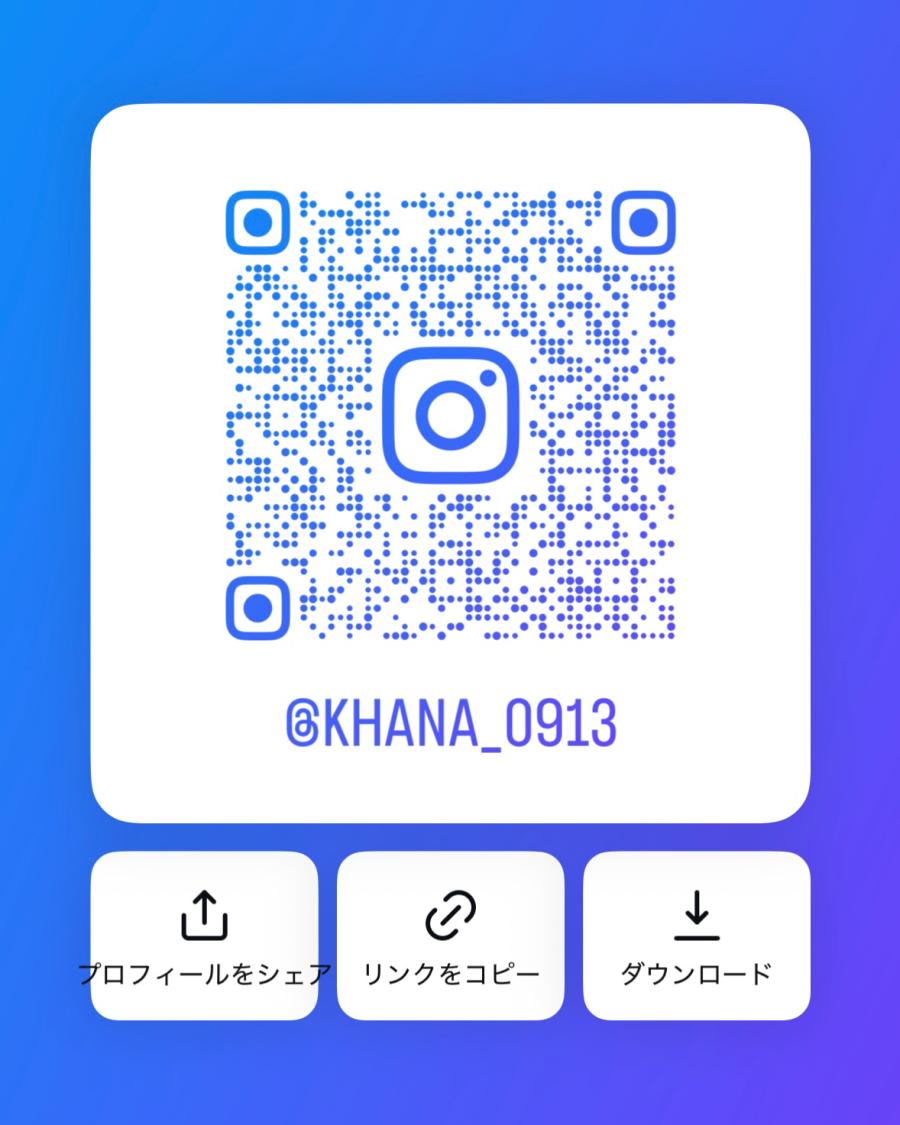Copy the profile link with リンクをコピー
The height and width of the screenshot is (1125, 900).
450,935
